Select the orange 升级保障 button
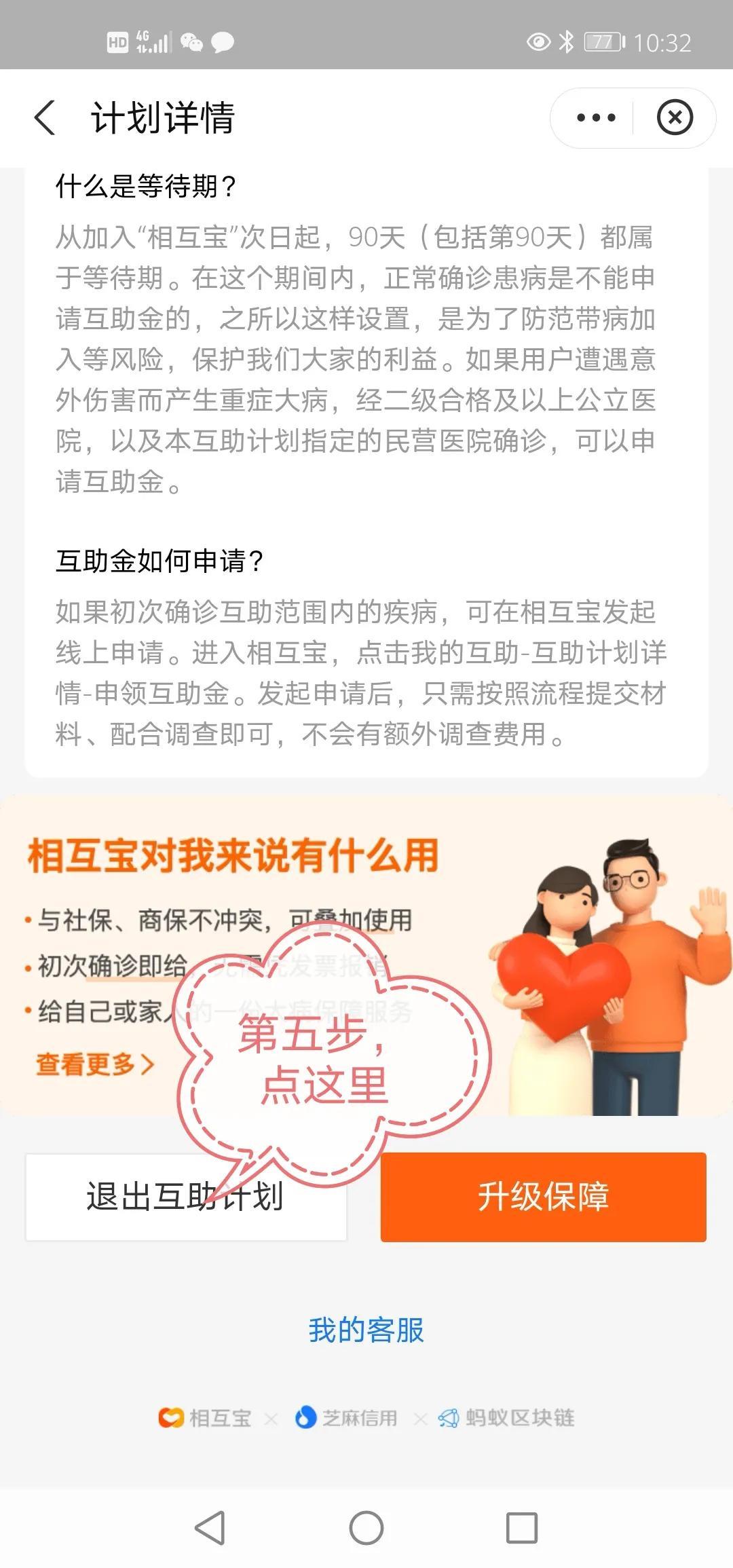The image size is (733, 1568). click(543, 1197)
